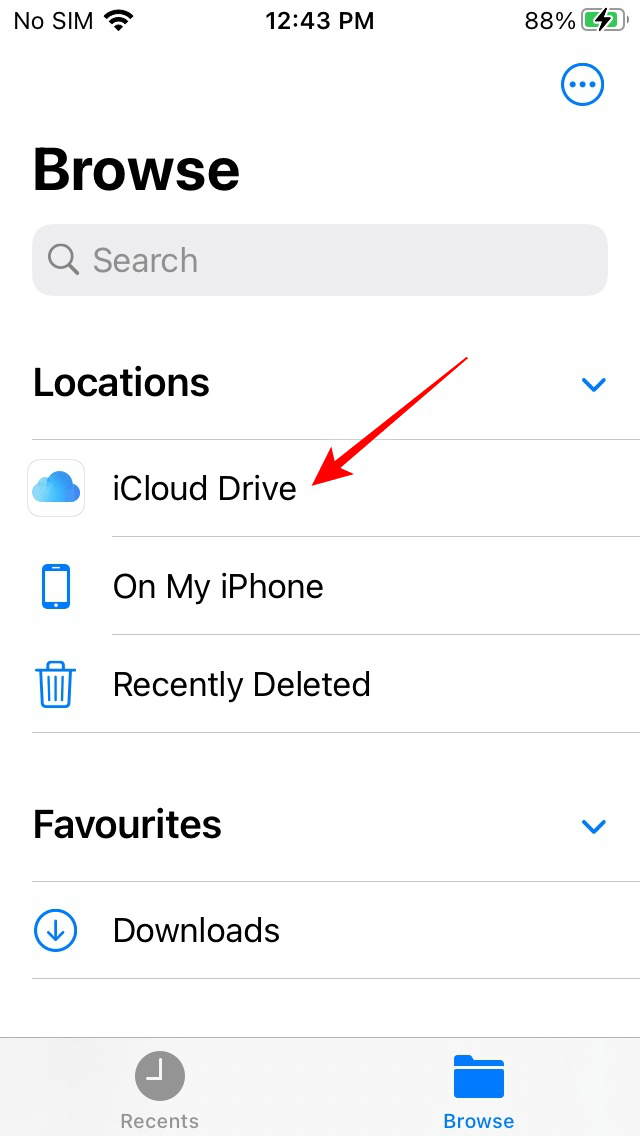Open Recently Deleted files
The image size is (640, 1136).
click(x=320, y=684)
